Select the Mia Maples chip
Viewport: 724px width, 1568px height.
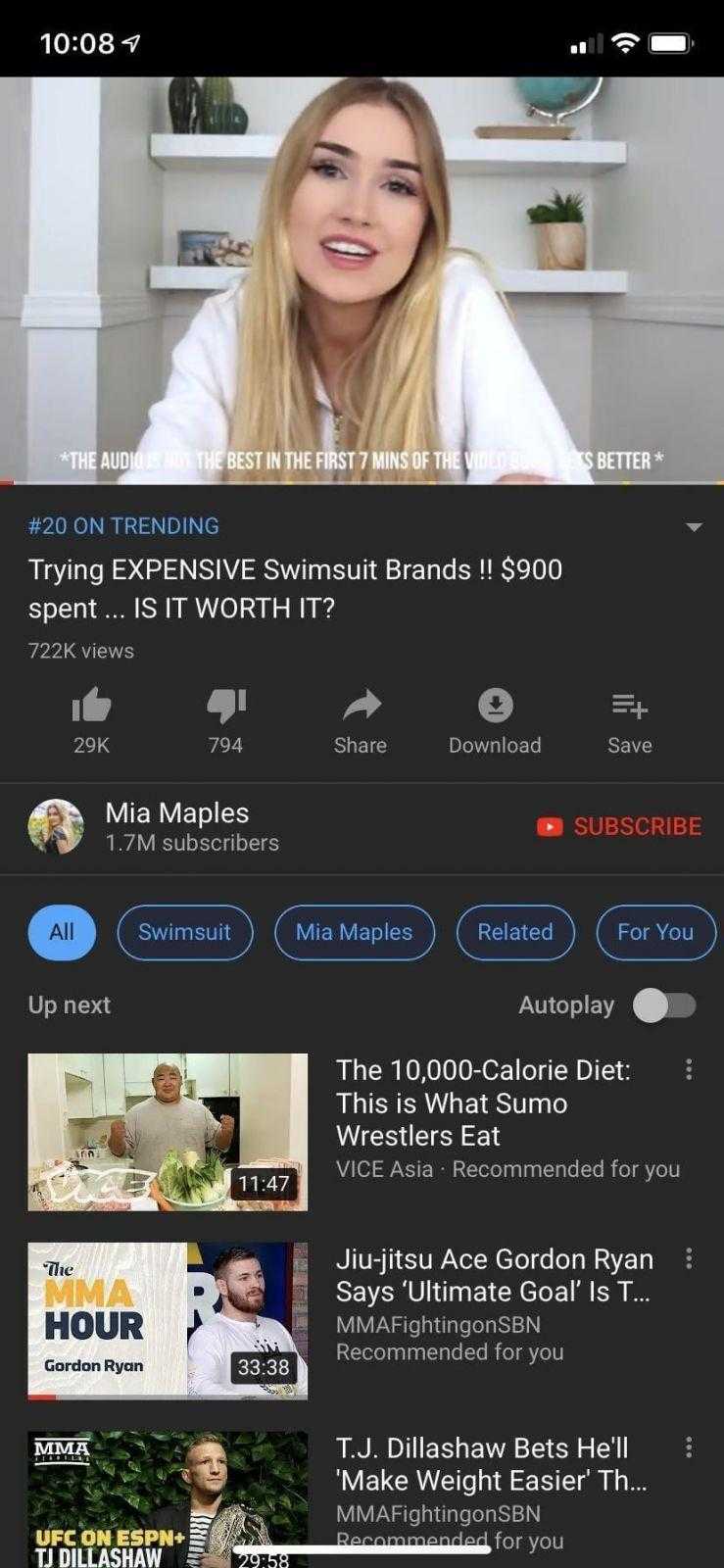coord(354,932)
